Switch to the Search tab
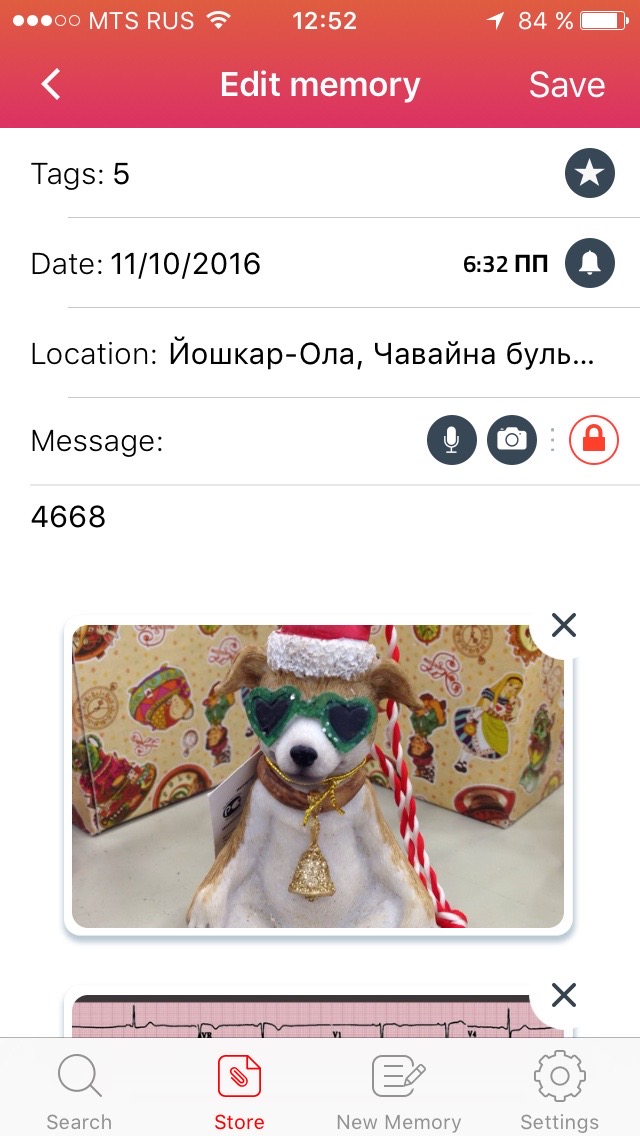Image resolution: width=640 pixels, height=1136 pixels. [x=79, y=1090]
